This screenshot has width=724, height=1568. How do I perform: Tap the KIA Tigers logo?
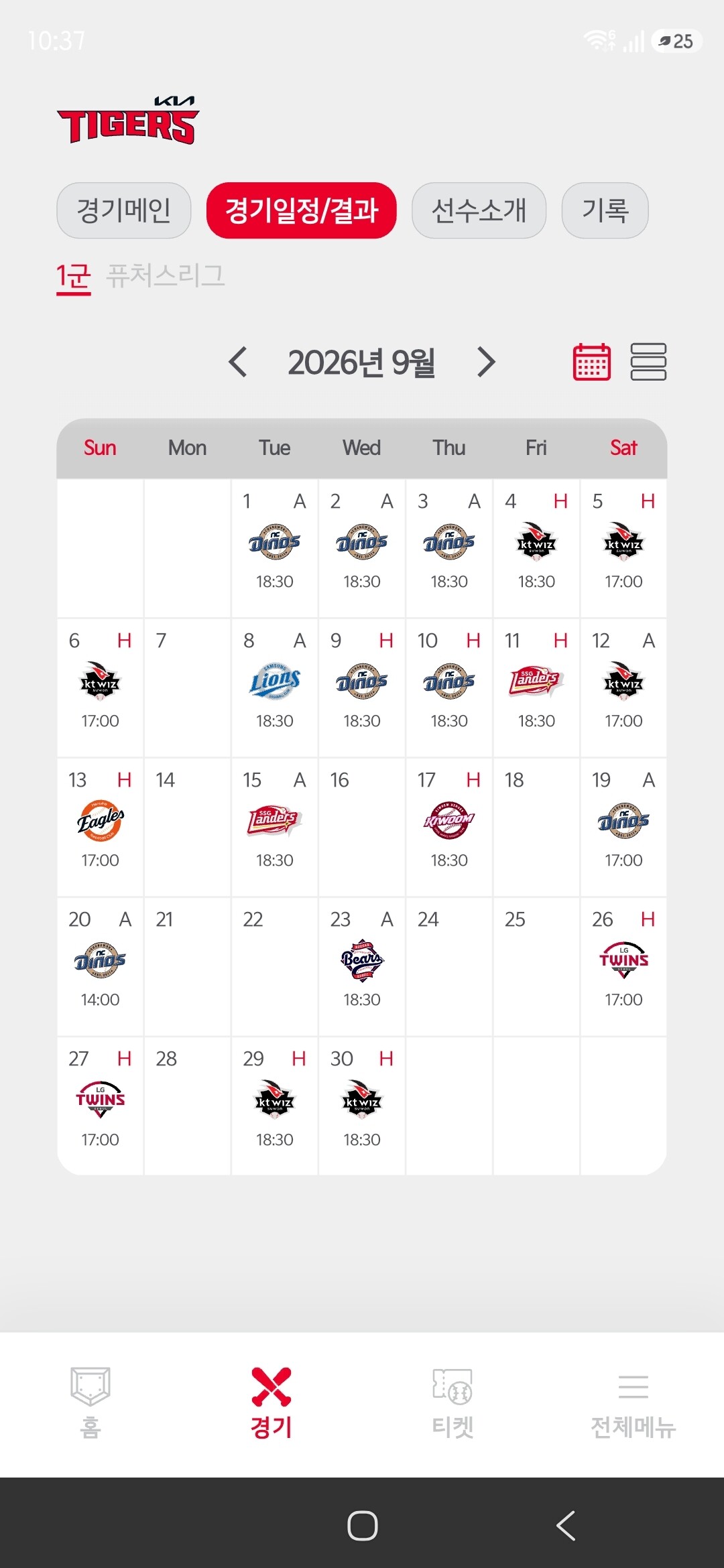[x=128, y=120]
